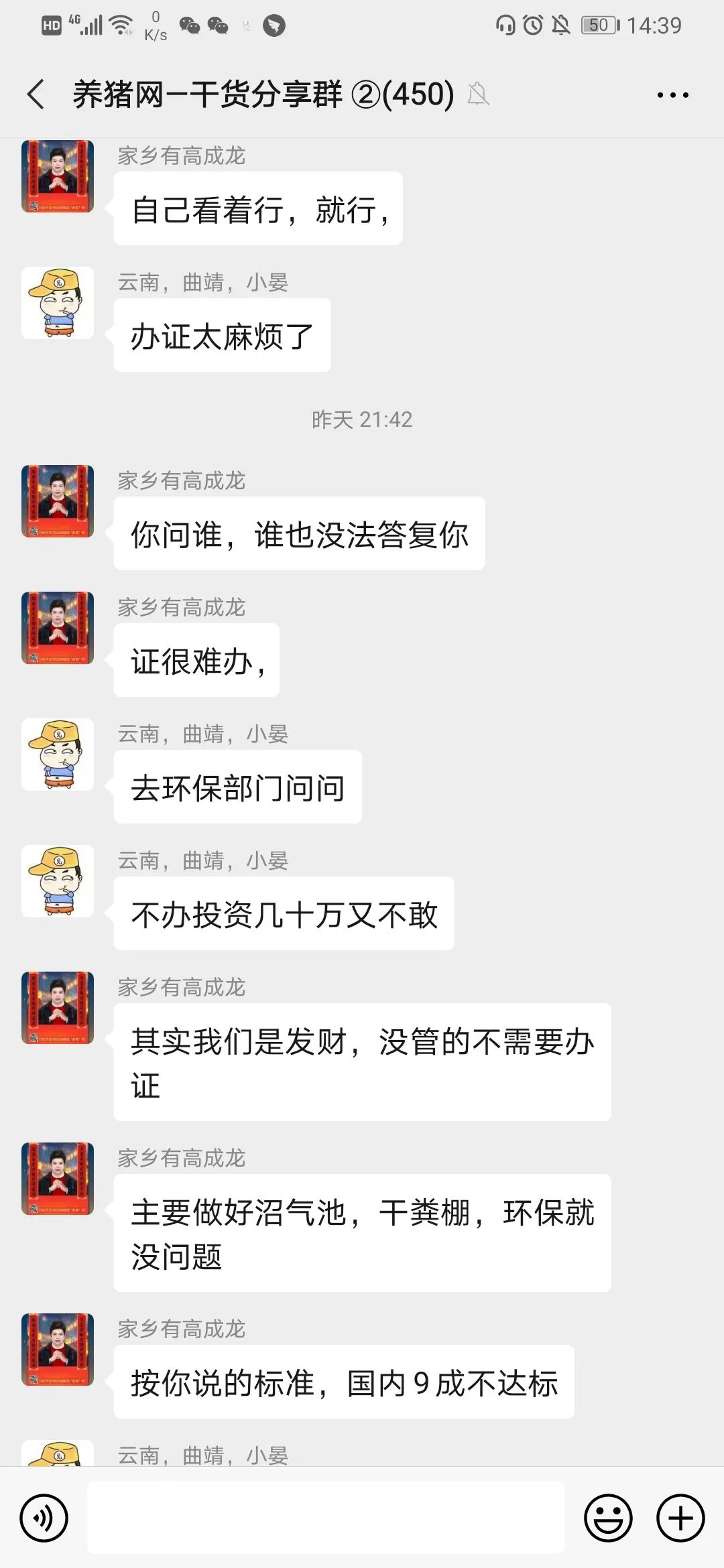Open the emoji picker
Image resolution: width=724 pixels, height=1568 pixels.
coord(608,1518)
